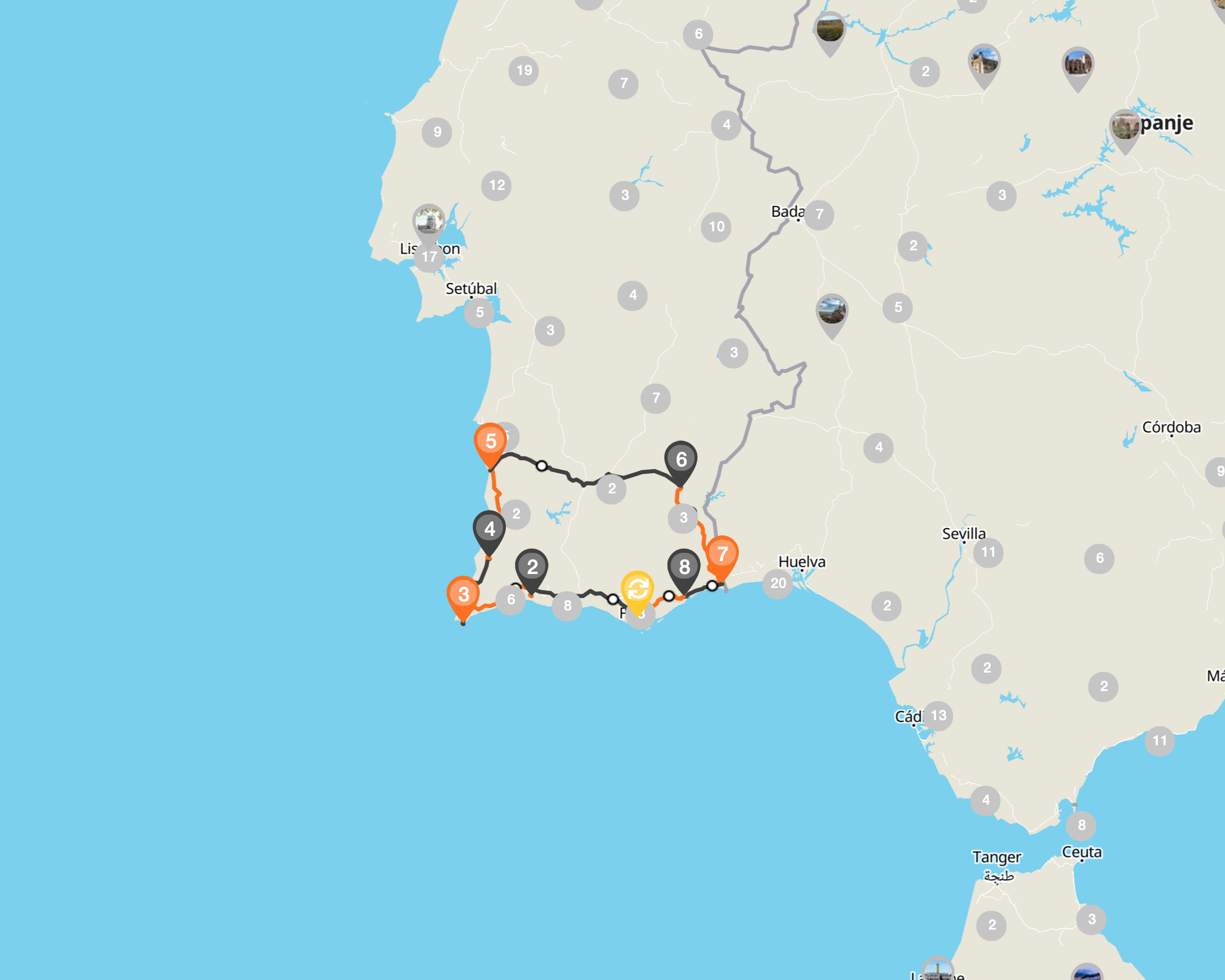Screen dimensions: 1225x980
Task: Select route stop marker 7
Action: tap(721, 554)
